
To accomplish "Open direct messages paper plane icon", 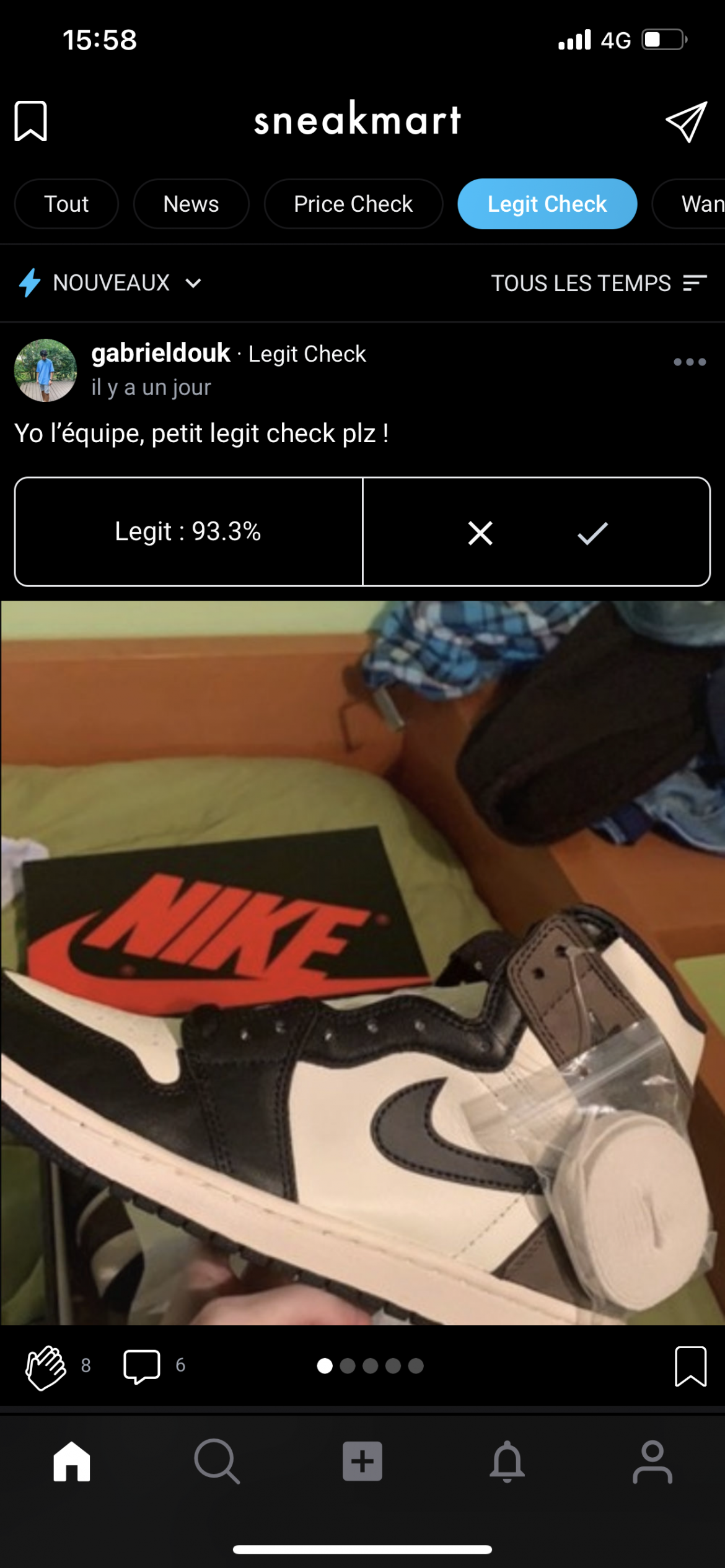I will click(x=686, y=122).
